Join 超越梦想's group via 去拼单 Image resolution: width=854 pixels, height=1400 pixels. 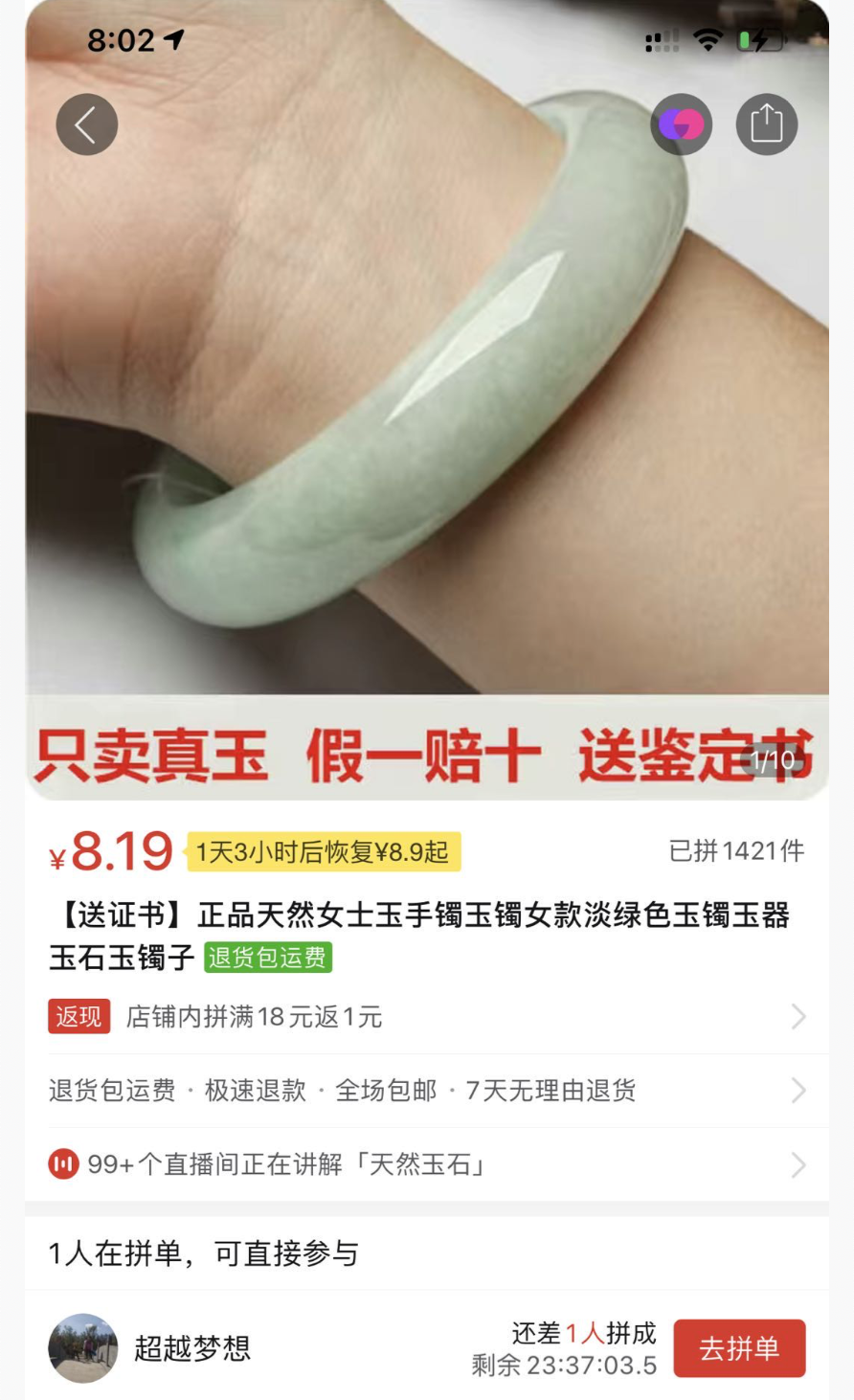(x=739, y=1348)
